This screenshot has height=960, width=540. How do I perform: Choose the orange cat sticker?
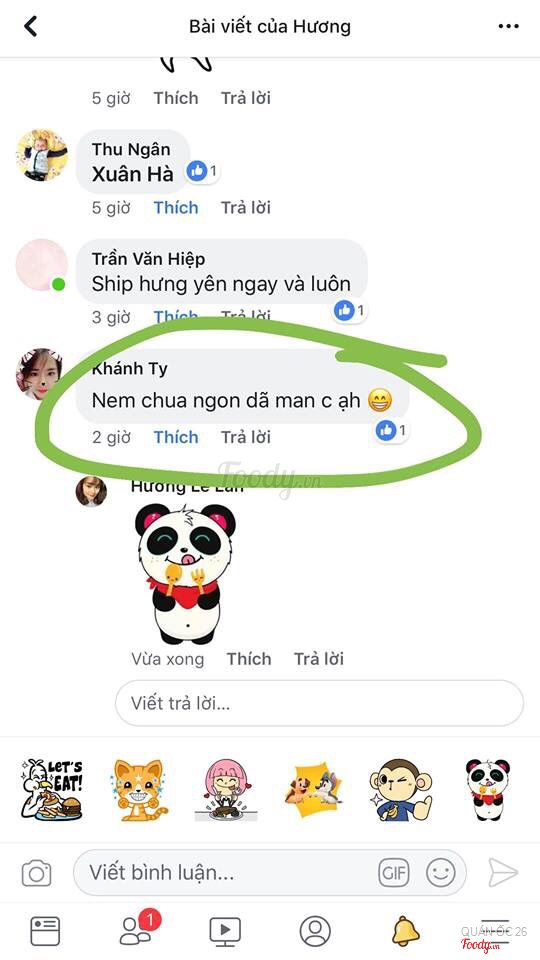139,790
